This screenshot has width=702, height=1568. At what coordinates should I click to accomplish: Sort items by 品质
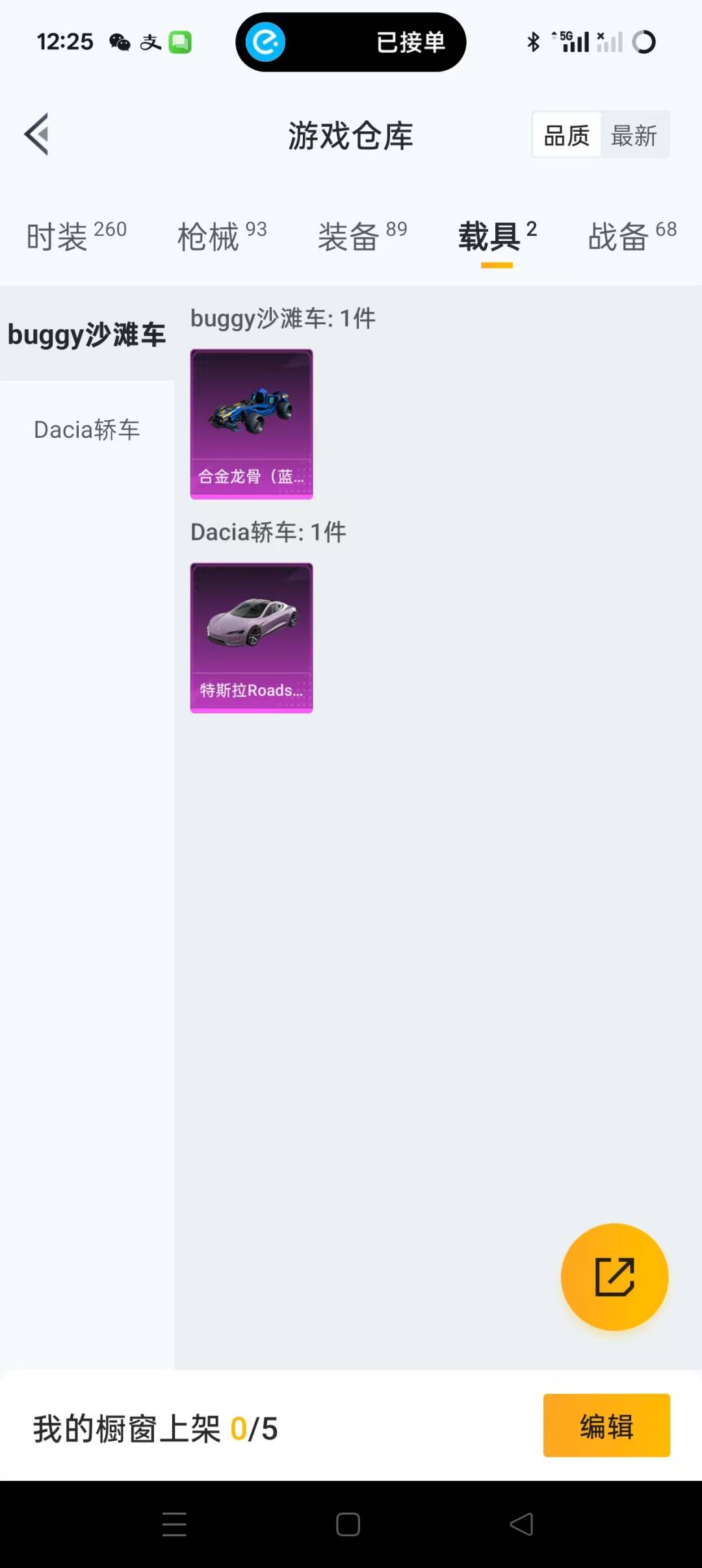[566, 136]
